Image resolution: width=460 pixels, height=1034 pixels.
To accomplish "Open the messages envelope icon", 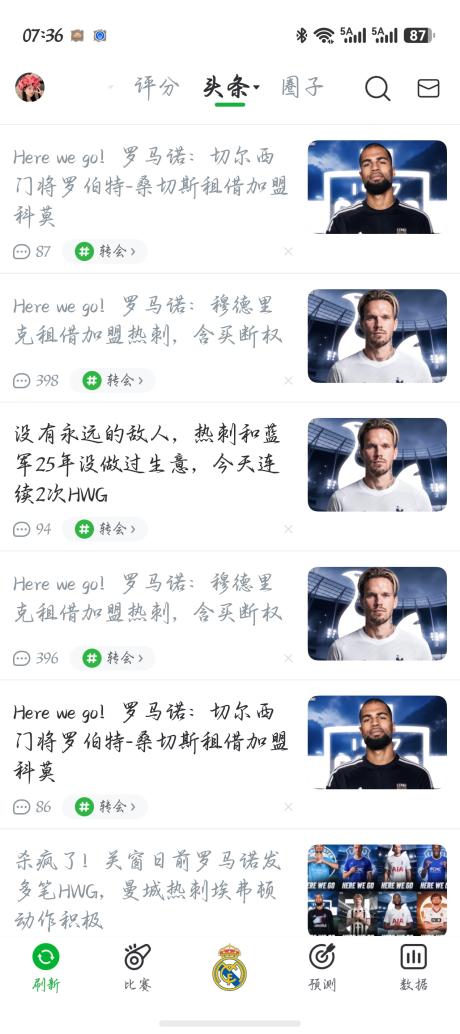I will pyautogui.click(x=428, y=88).
